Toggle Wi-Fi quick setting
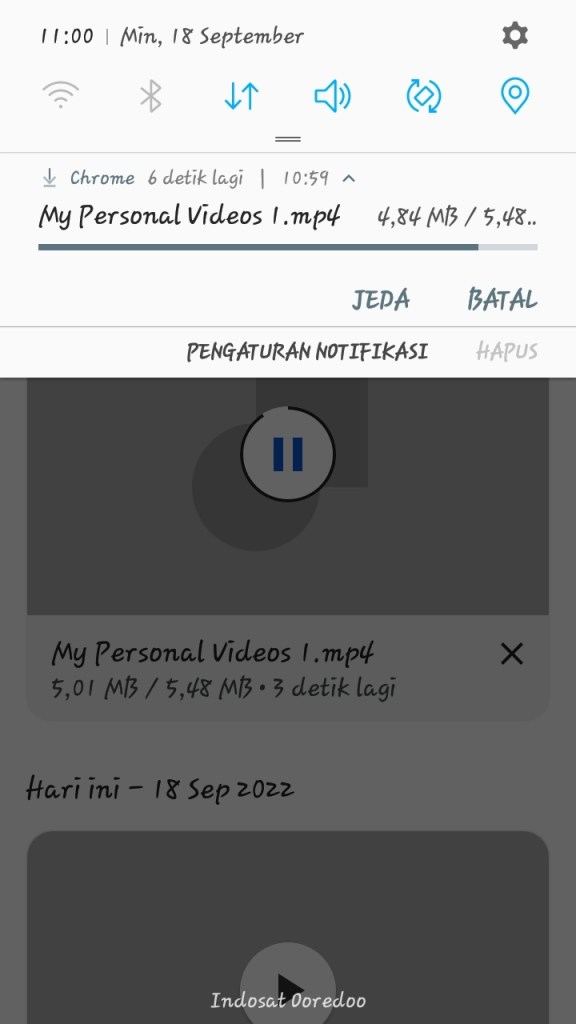Image resolution: width=576 pixels, height=1024 pixels. [61, 95]
